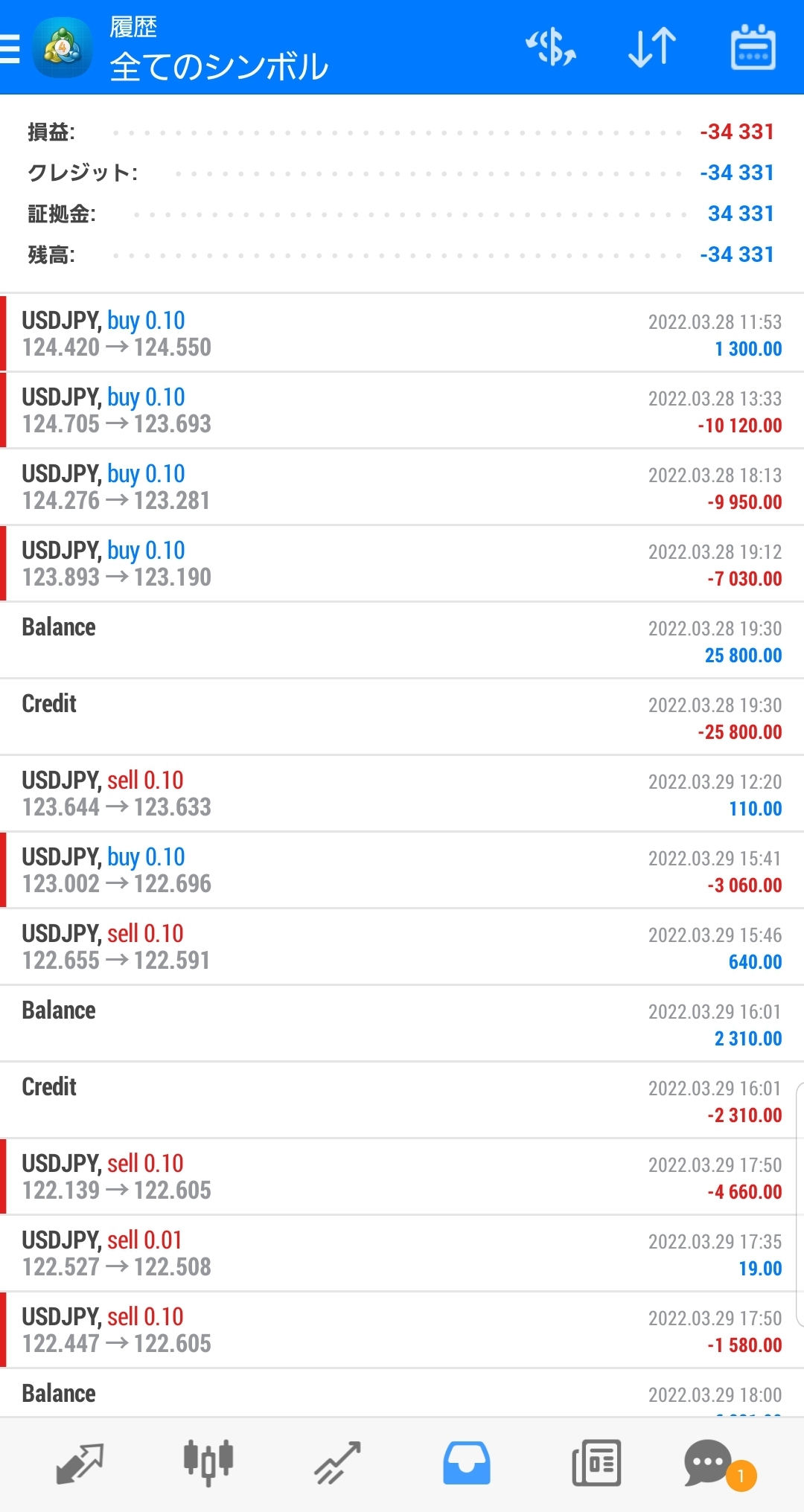Change the history sort order

652,48
